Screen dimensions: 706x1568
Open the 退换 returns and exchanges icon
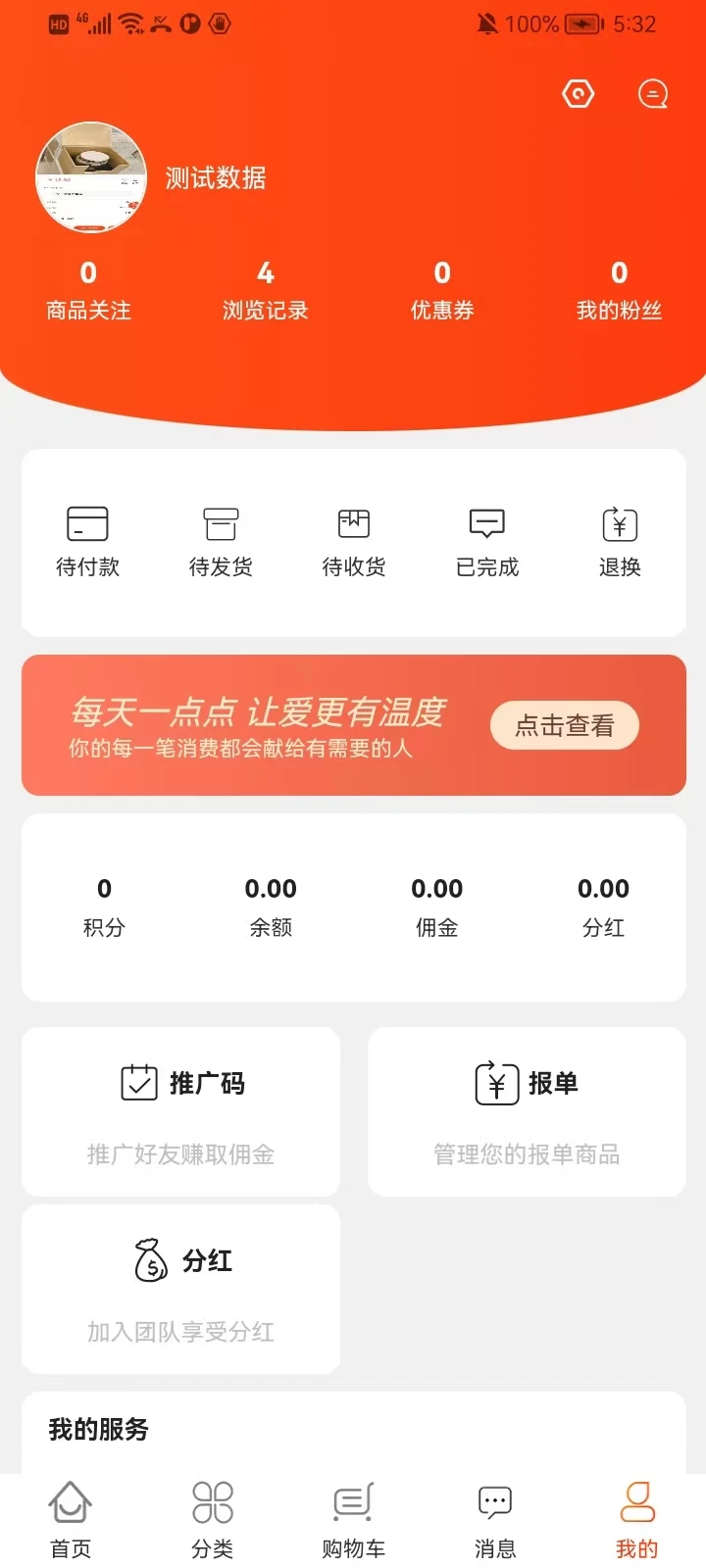click(619, 524)
